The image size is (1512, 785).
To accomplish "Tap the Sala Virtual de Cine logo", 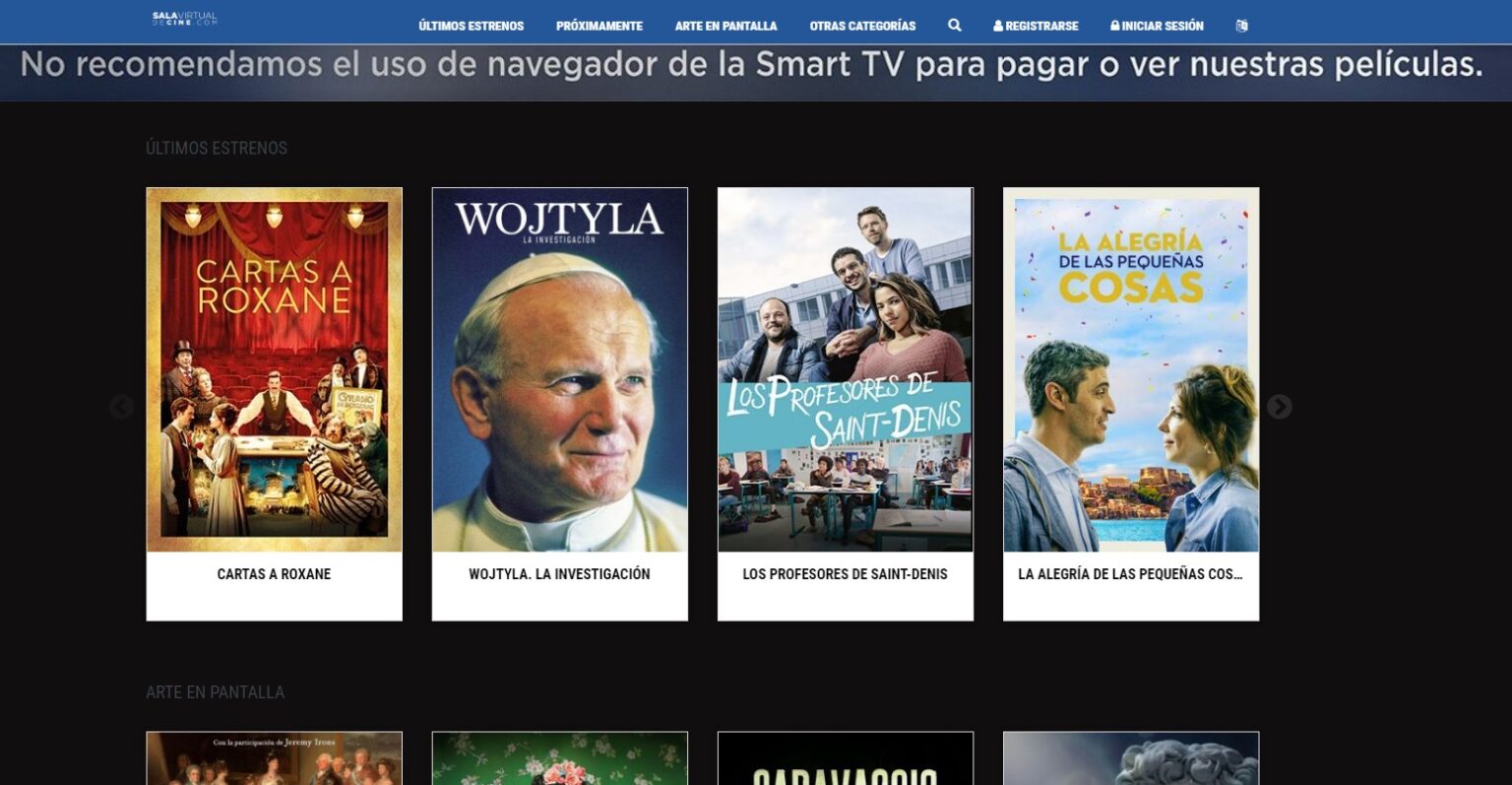I will pyautogui.click(x=184, y=19).
